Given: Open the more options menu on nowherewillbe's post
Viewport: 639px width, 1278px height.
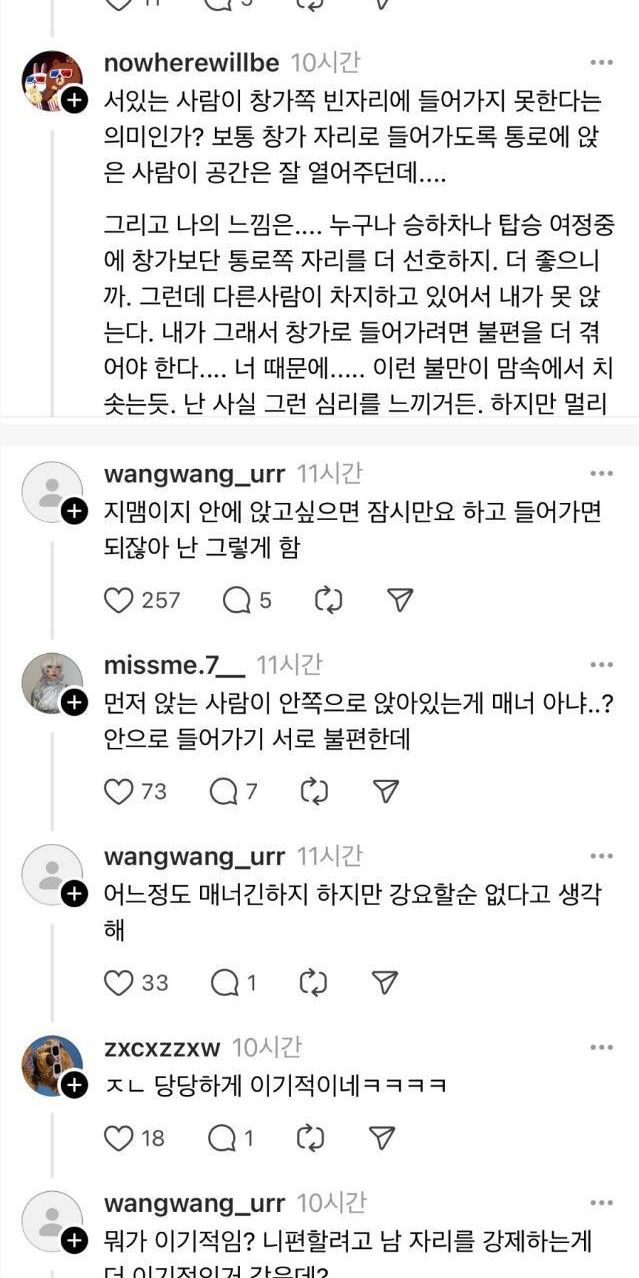Looking at the screenshot, I should click(x=601, y=63).
